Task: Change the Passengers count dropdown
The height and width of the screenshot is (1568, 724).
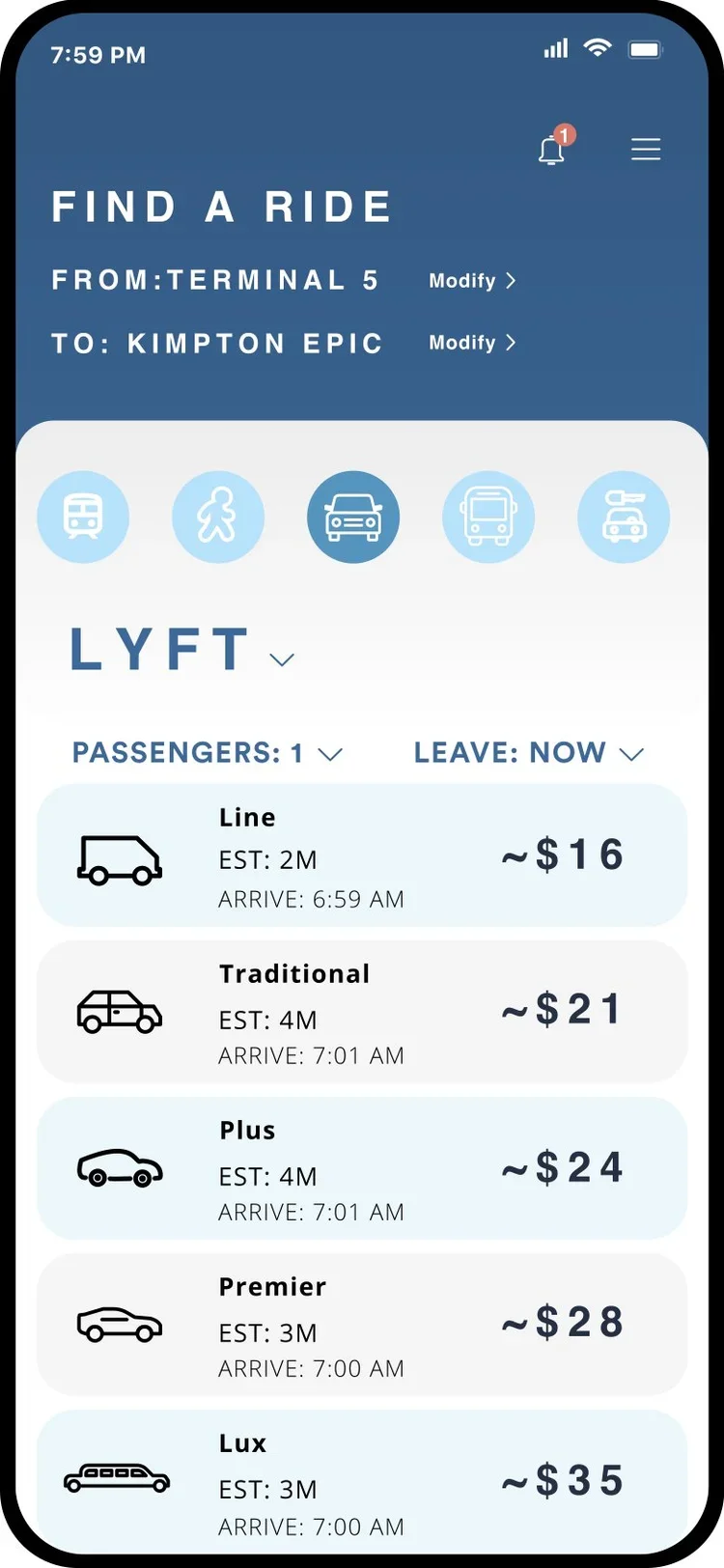Action: (x=208, y=753)
